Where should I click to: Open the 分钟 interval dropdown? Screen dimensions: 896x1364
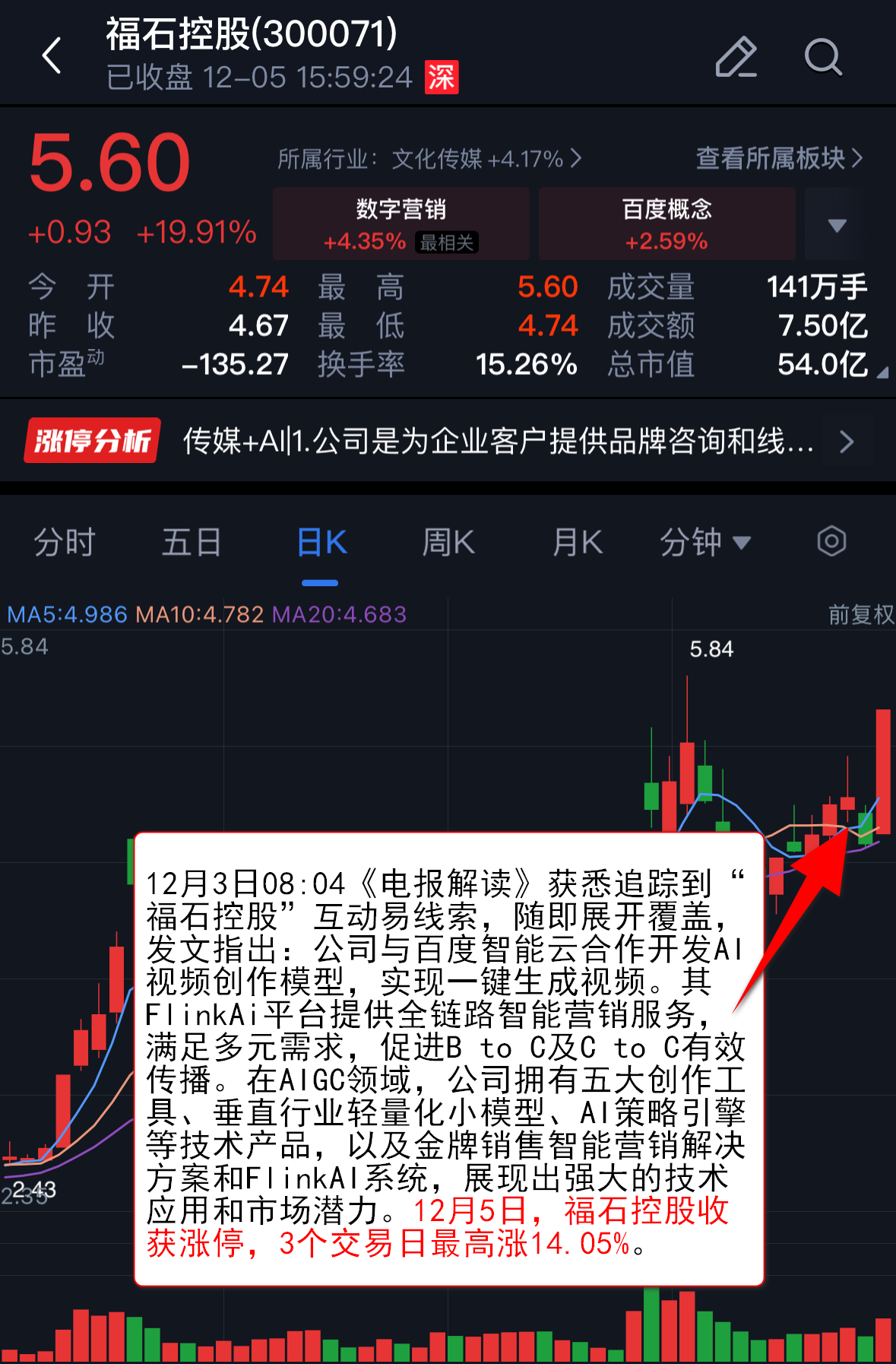click(x=704, y=543)
